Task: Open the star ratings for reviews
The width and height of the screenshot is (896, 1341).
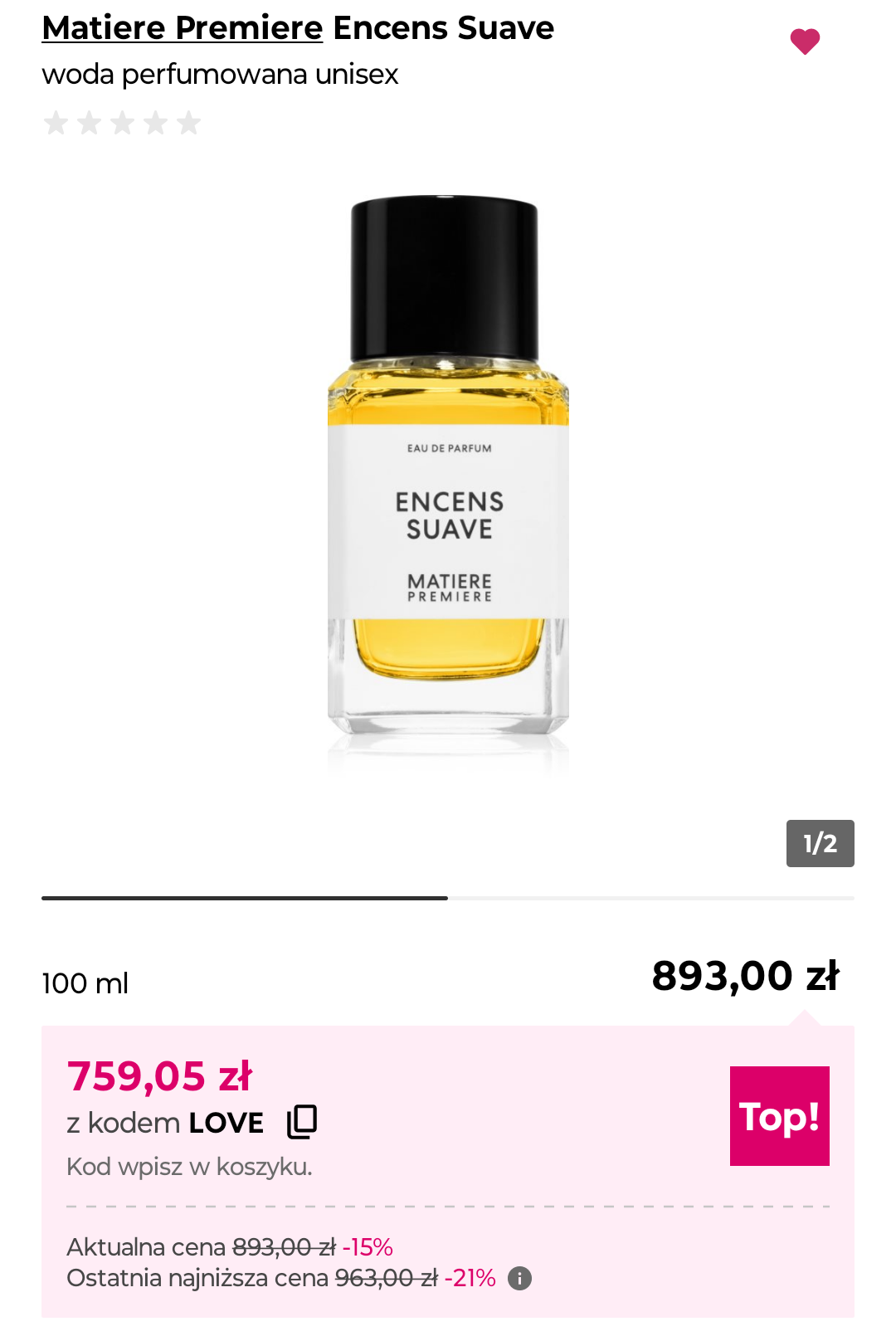Action: click(x=122, y=123)
